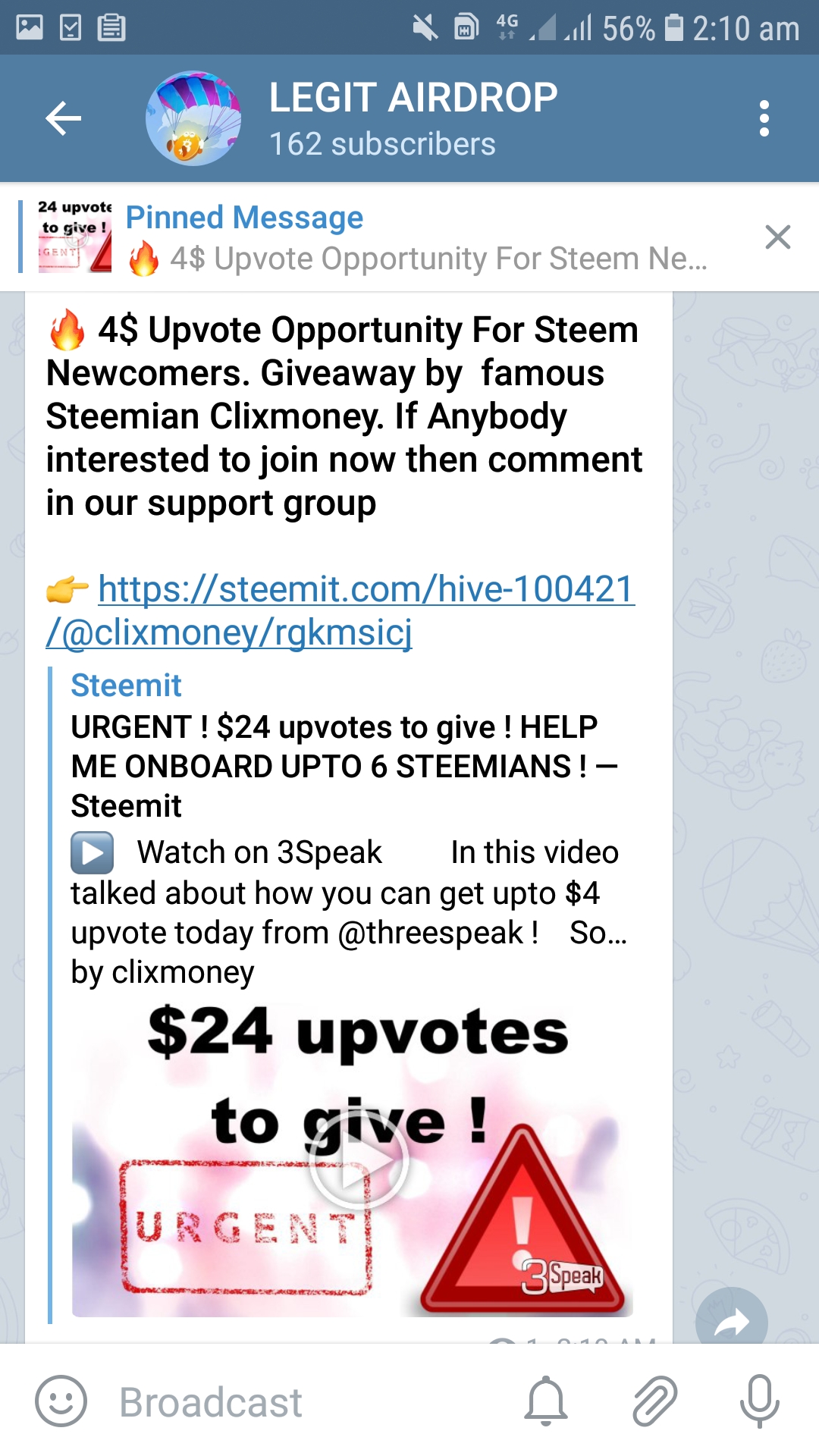This screenshot has width=819, height=1456.
Task: Open the emoji picker
Action: click(x=61, y=1401)
